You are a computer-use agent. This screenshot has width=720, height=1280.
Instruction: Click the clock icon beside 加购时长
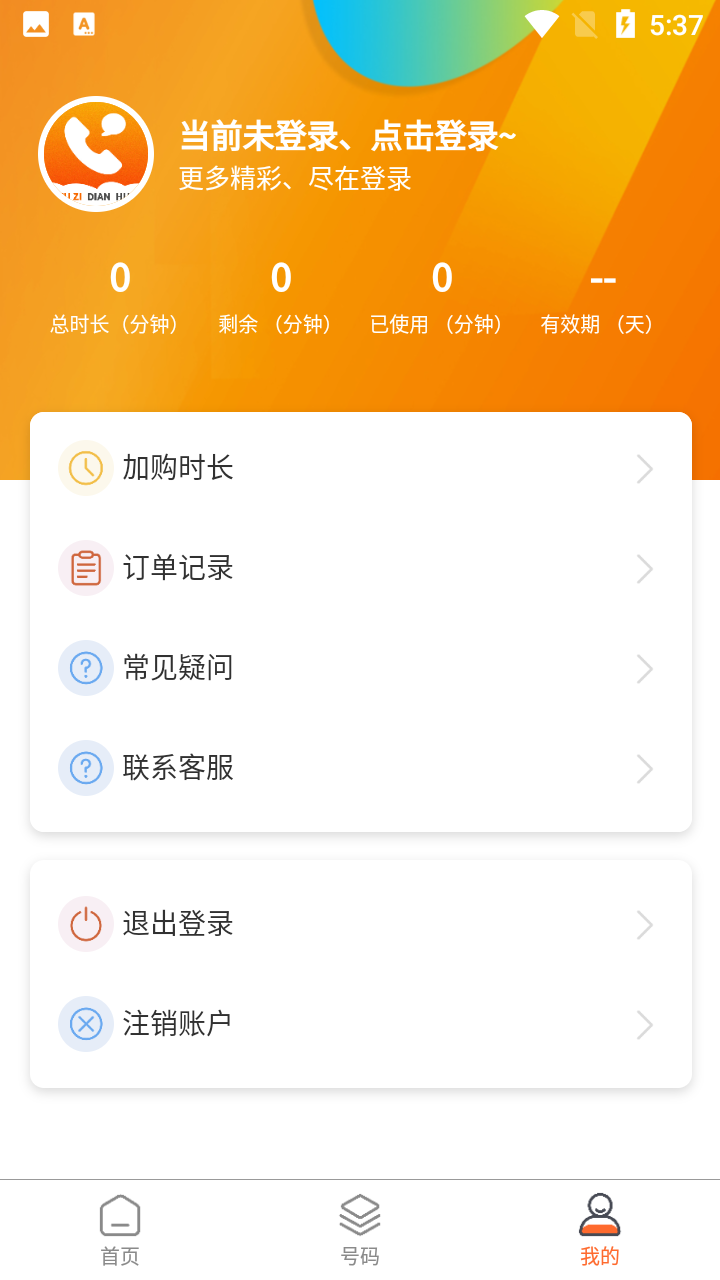click(x=86, y=468)
